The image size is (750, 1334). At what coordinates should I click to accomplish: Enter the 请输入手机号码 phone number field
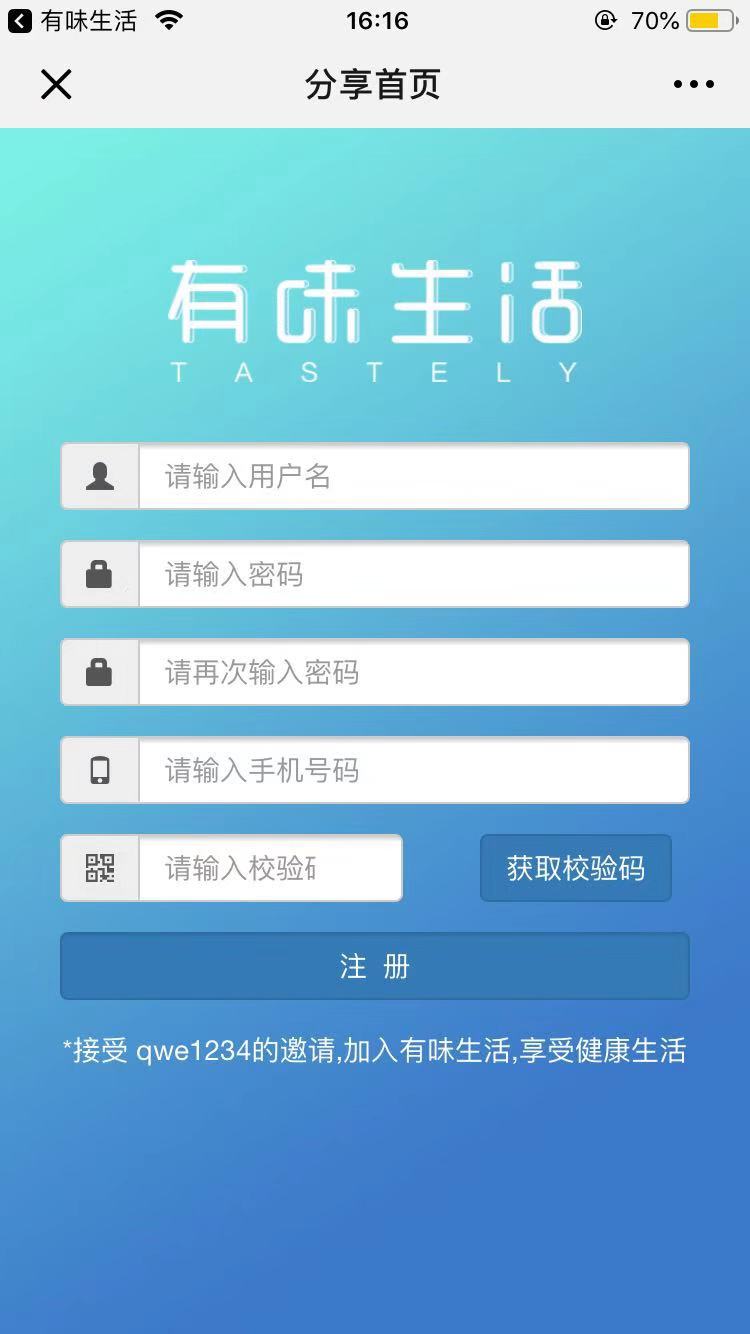pyautogui.click(x=412, y=771)
